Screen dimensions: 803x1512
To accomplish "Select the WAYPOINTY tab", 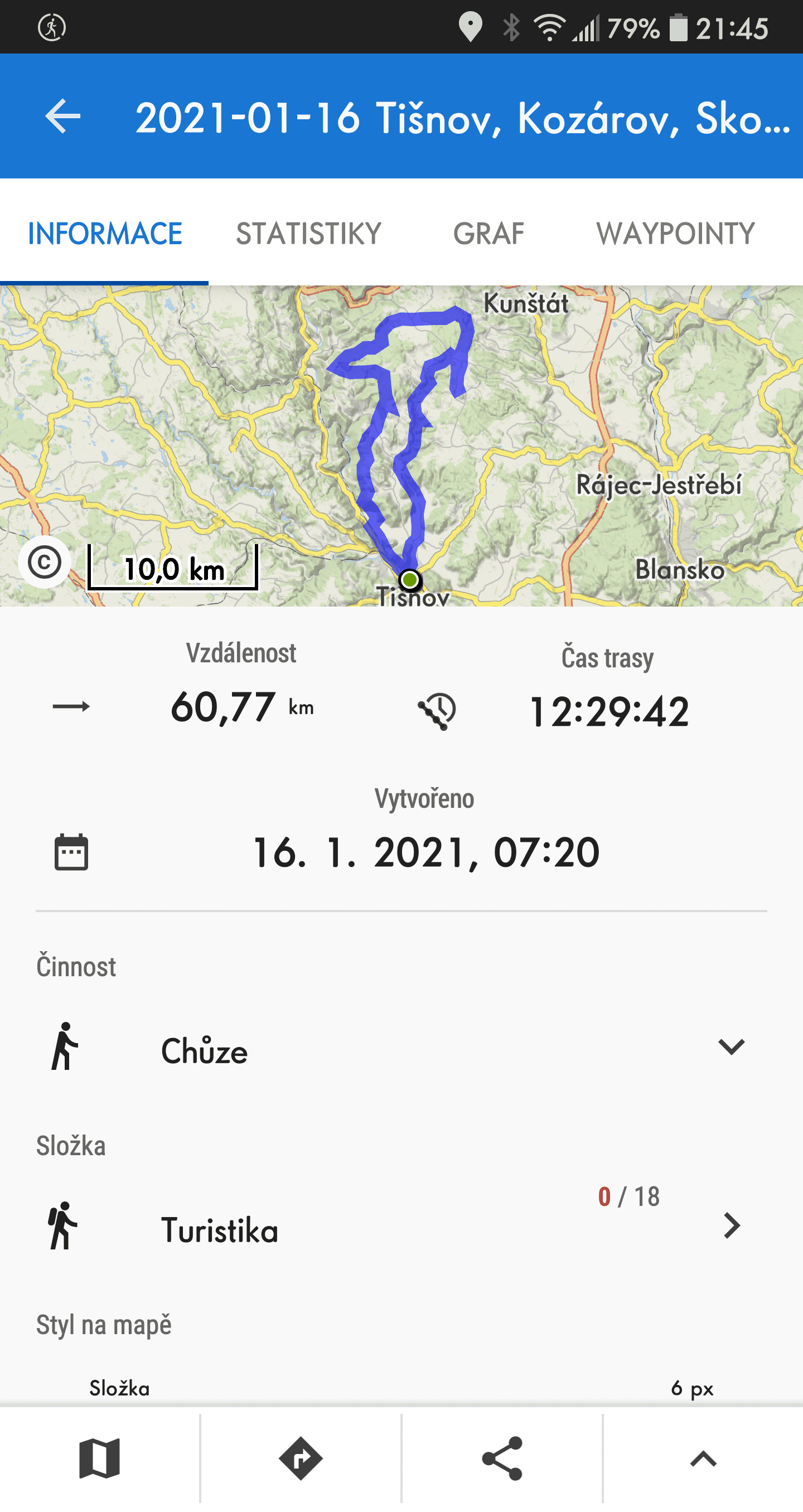I will (x=676, y=234).
